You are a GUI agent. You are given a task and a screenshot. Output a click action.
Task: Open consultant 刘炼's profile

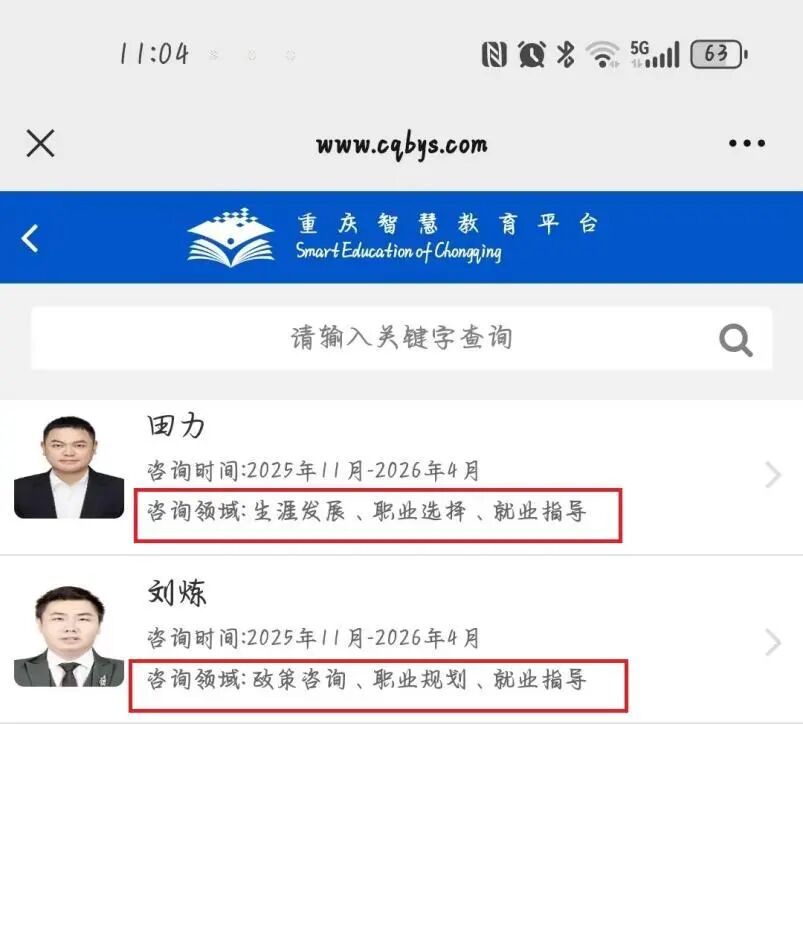click(x=400, y=640)
